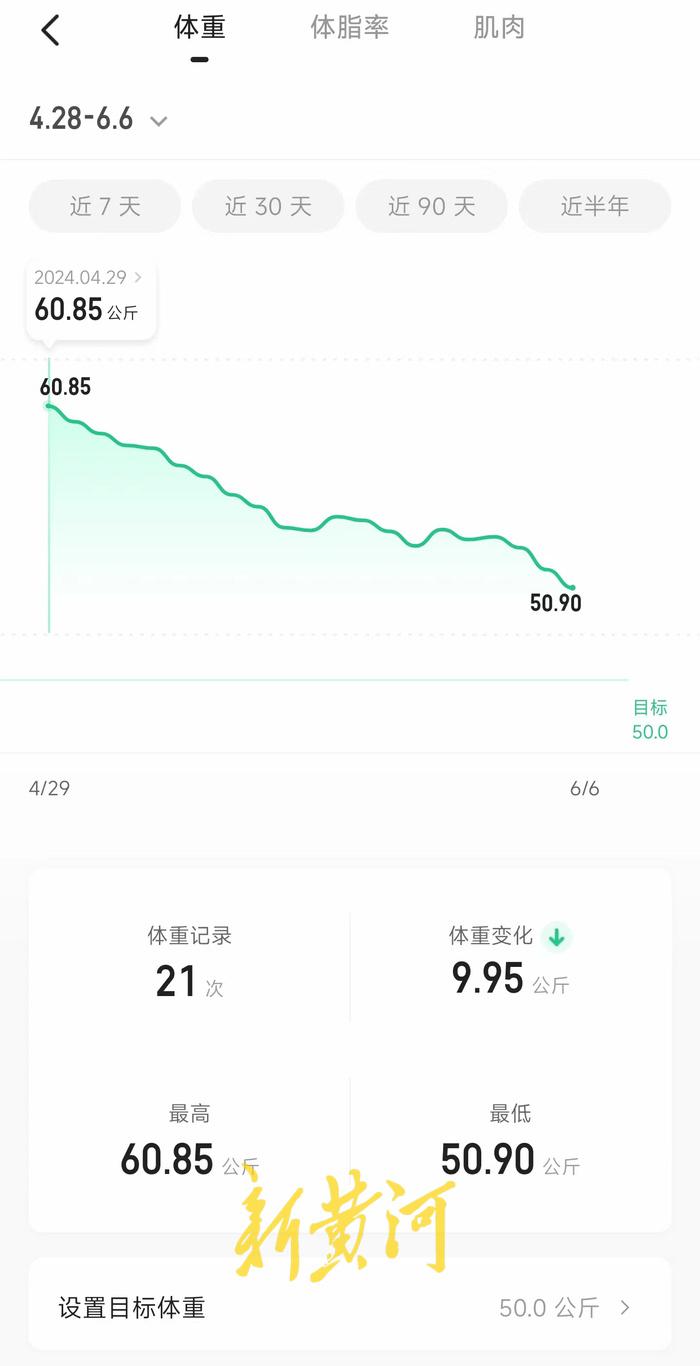
Task: Filter by 近 7 天
Action: [x=105, y=206]
